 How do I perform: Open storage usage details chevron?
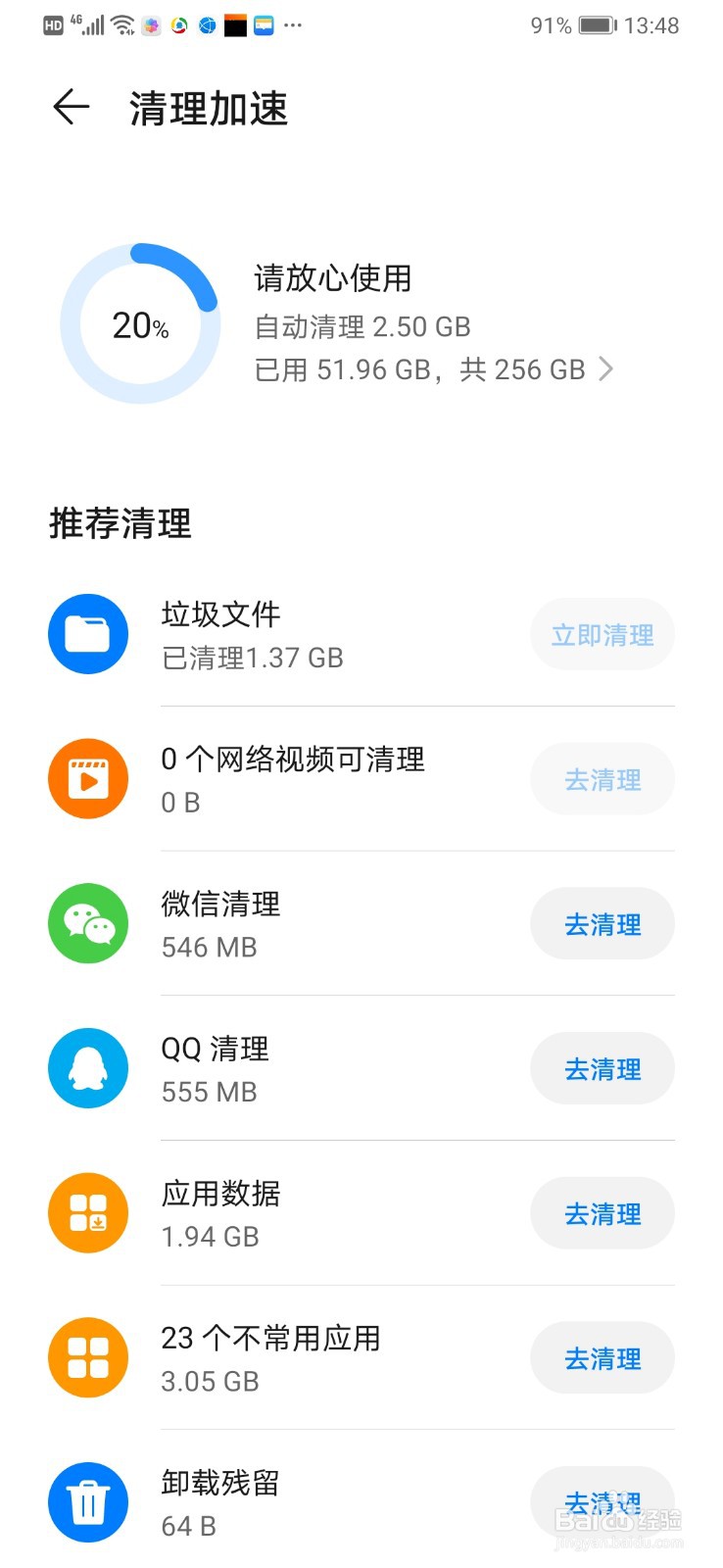(x=606, y=369)
